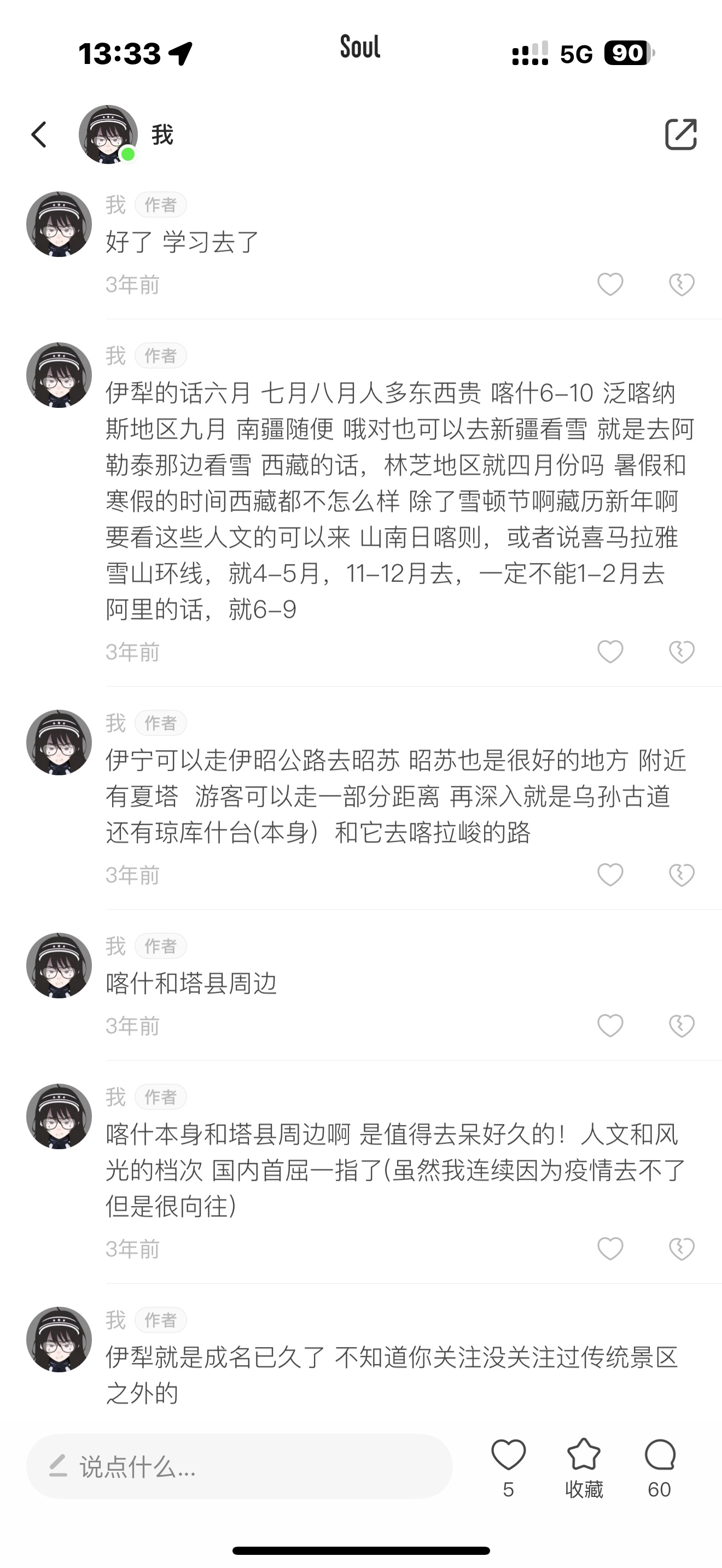Dislike the comment starting 喀什本身和塔县周边啊

click(x=682, y=1248)
